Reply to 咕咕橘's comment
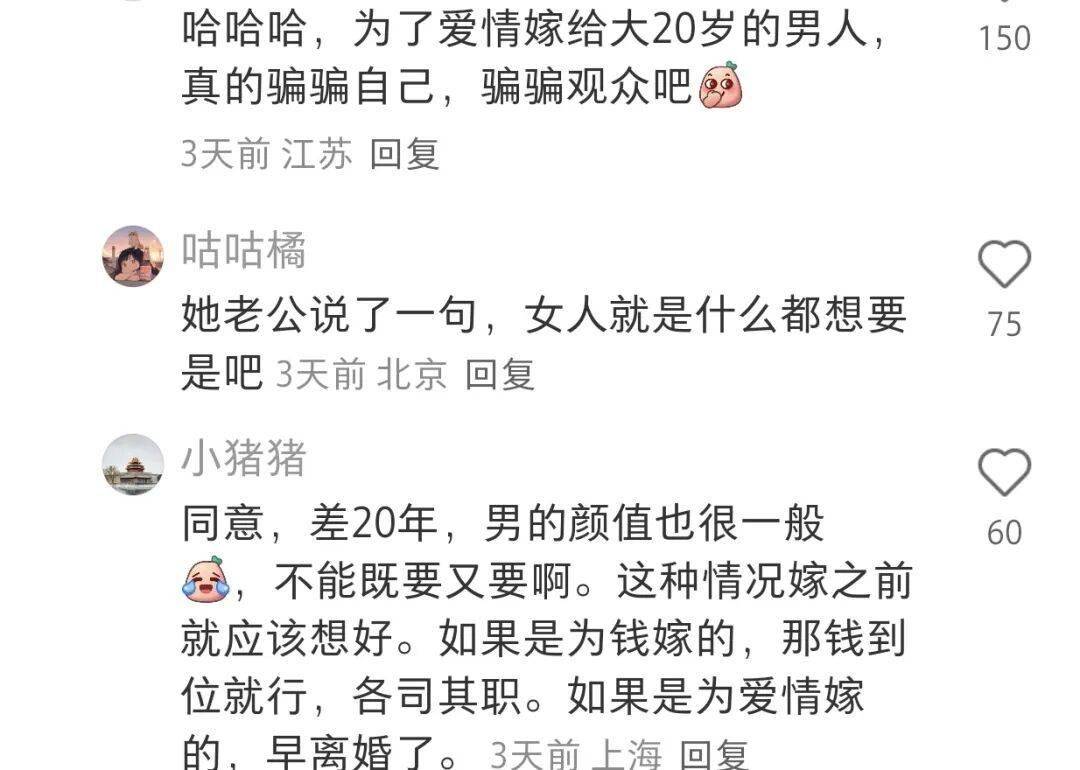This screenshot has height=770, width=1080. click(x=500, y=374)
